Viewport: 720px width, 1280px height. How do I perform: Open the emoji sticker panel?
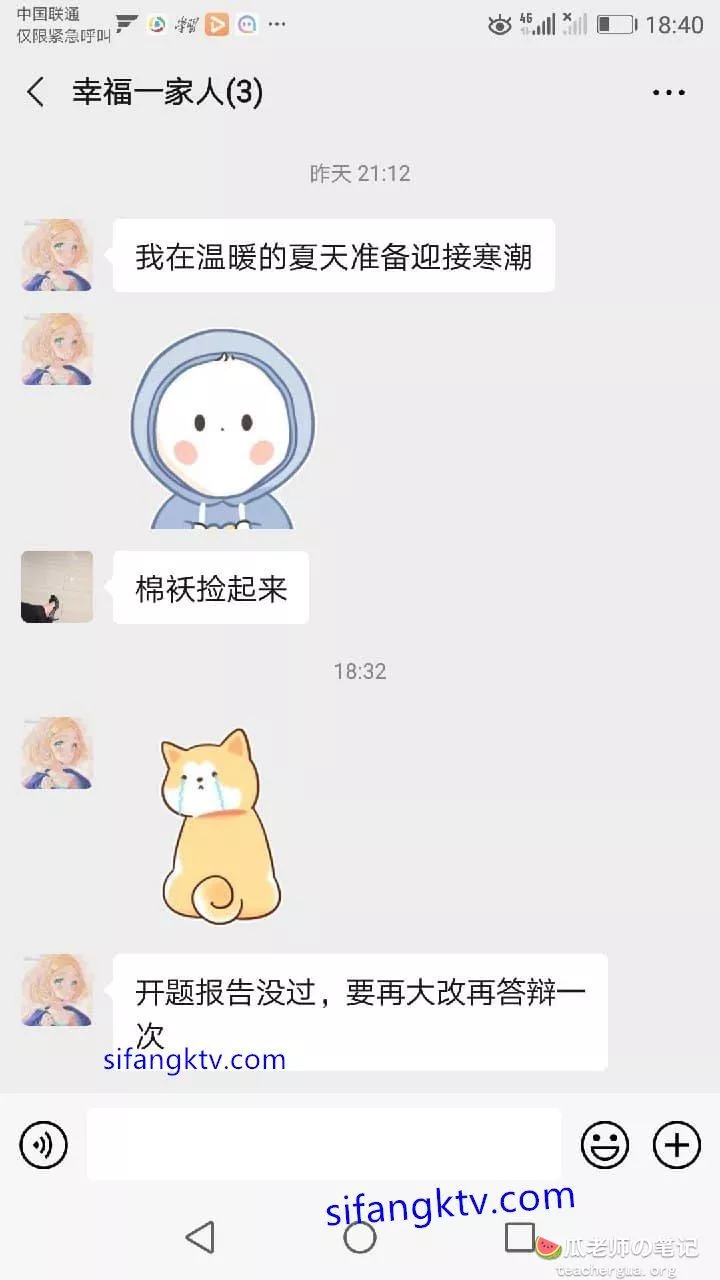coord(605,1144)
